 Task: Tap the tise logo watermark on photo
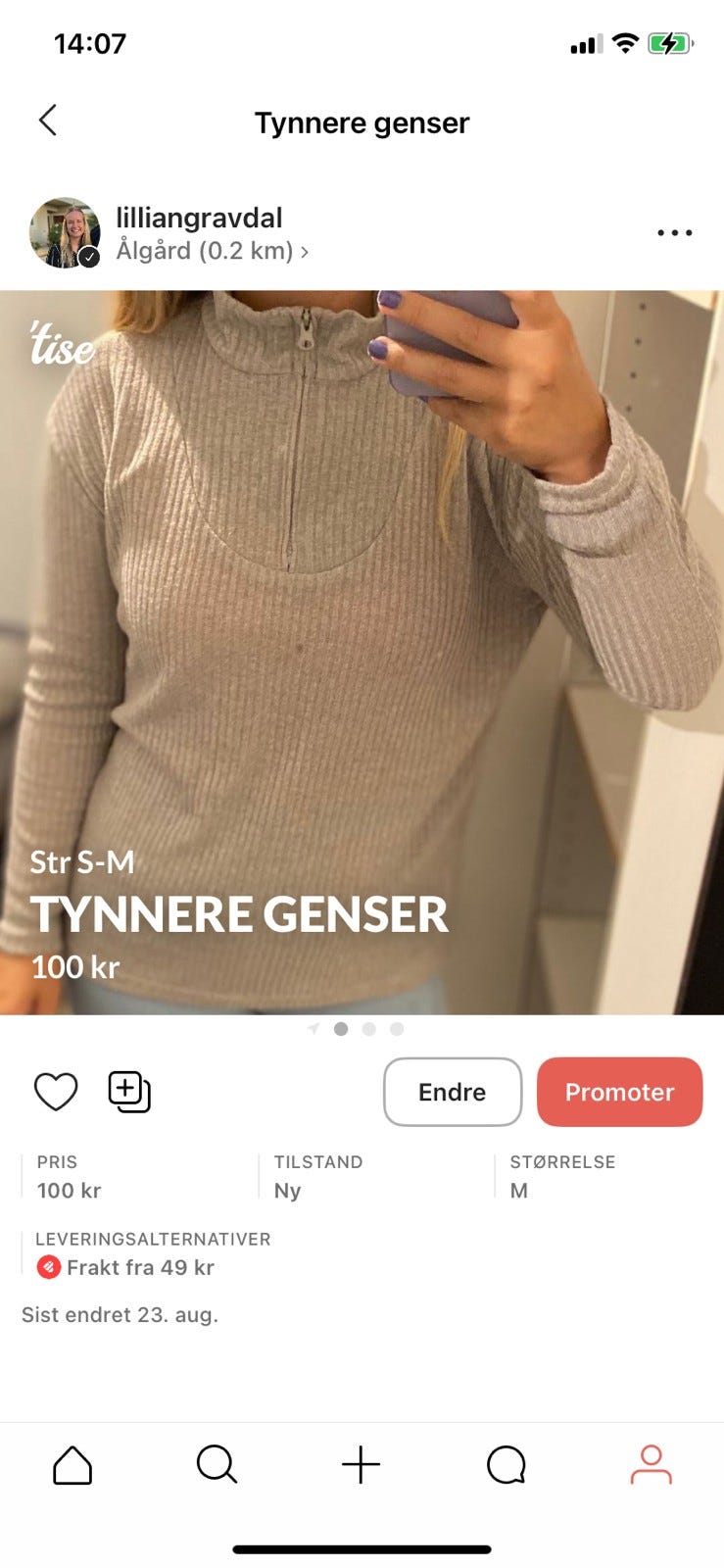pyautogui.click(x=61, y=346)
